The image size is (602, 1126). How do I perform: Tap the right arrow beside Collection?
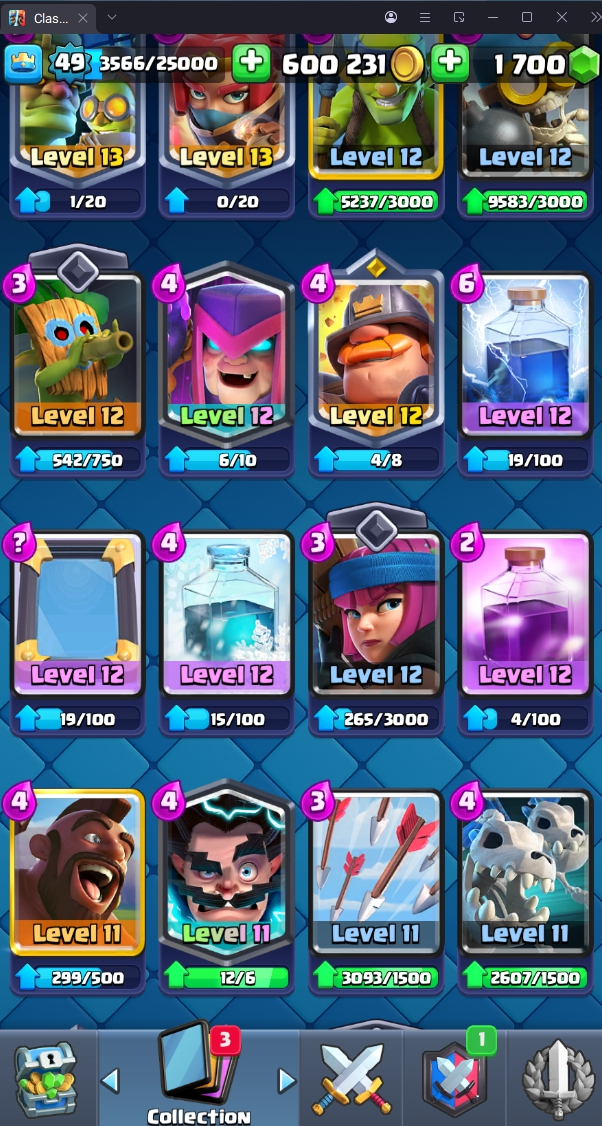point(287,1080)
